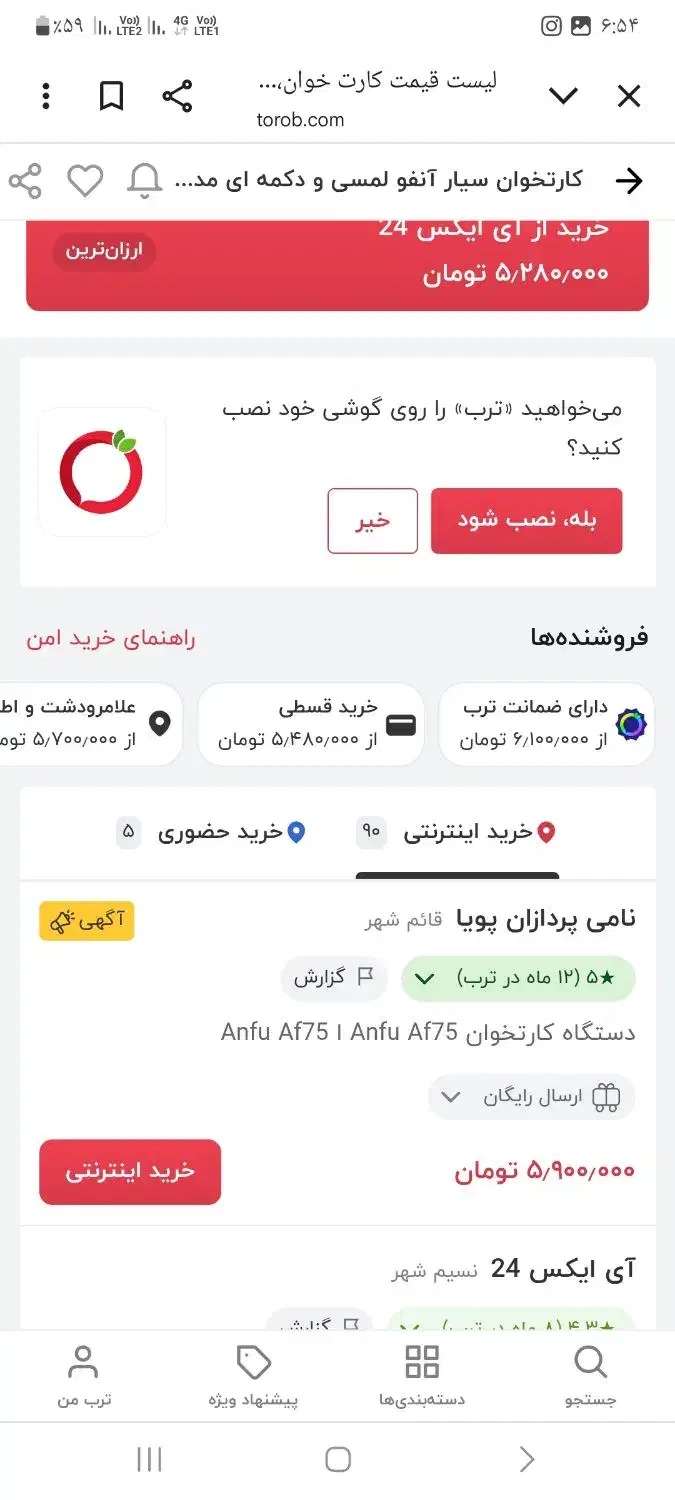This screenshot has width=675, height=1500.
Task: Expand the ارسال رایگان shipping details
Action: coord(531,1097)
